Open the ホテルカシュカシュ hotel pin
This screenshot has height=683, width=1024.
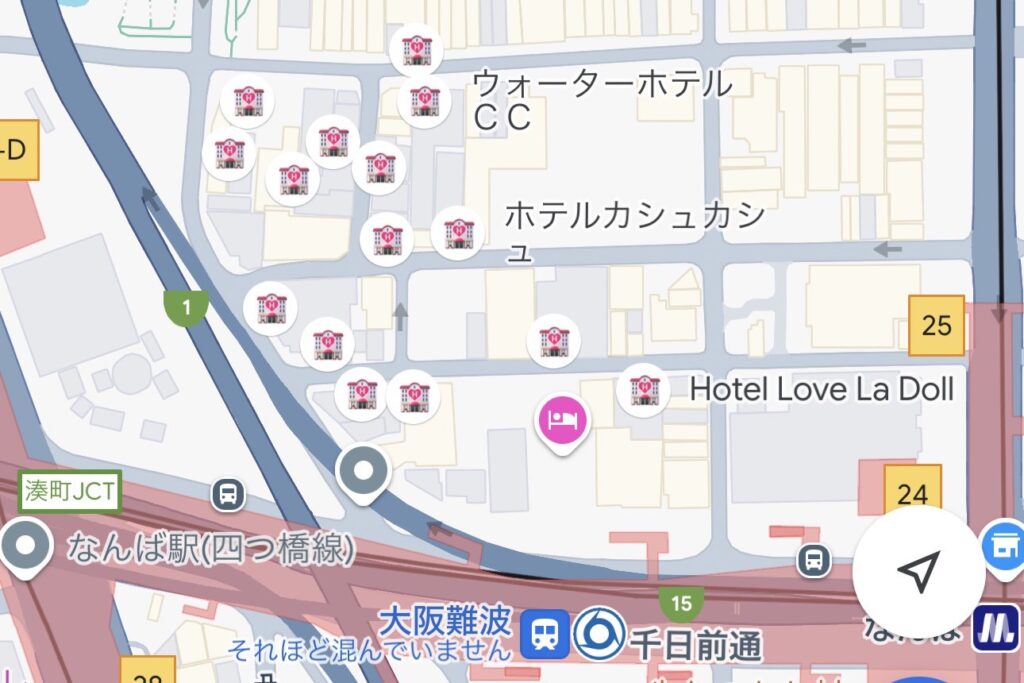(458, 233)
